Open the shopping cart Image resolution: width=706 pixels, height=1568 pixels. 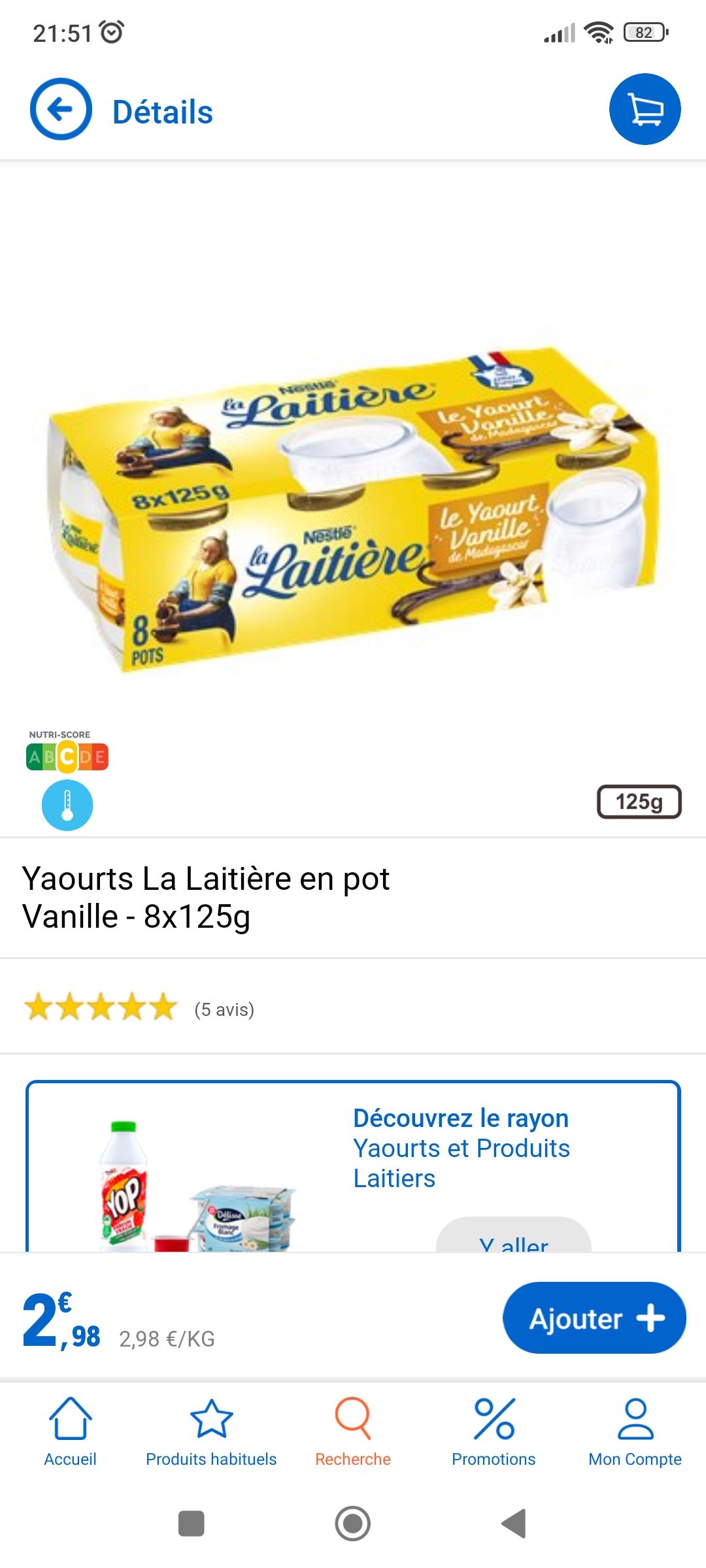click(x=645, y=109)
